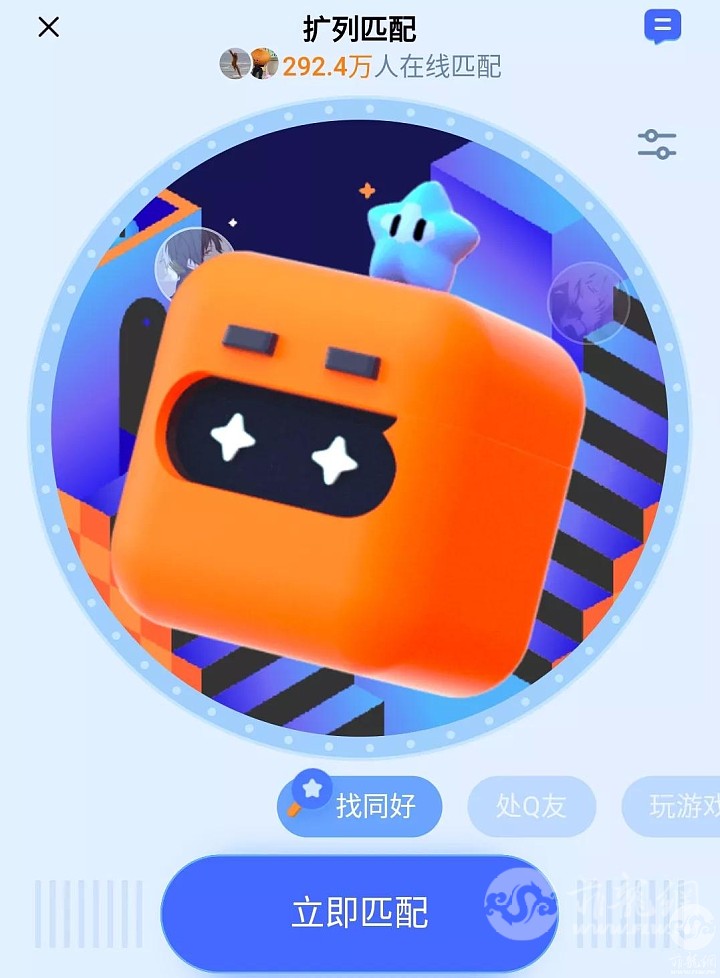Open the matching filter settings
Screen dimensions: 720x978
click(x=657, y=145)
